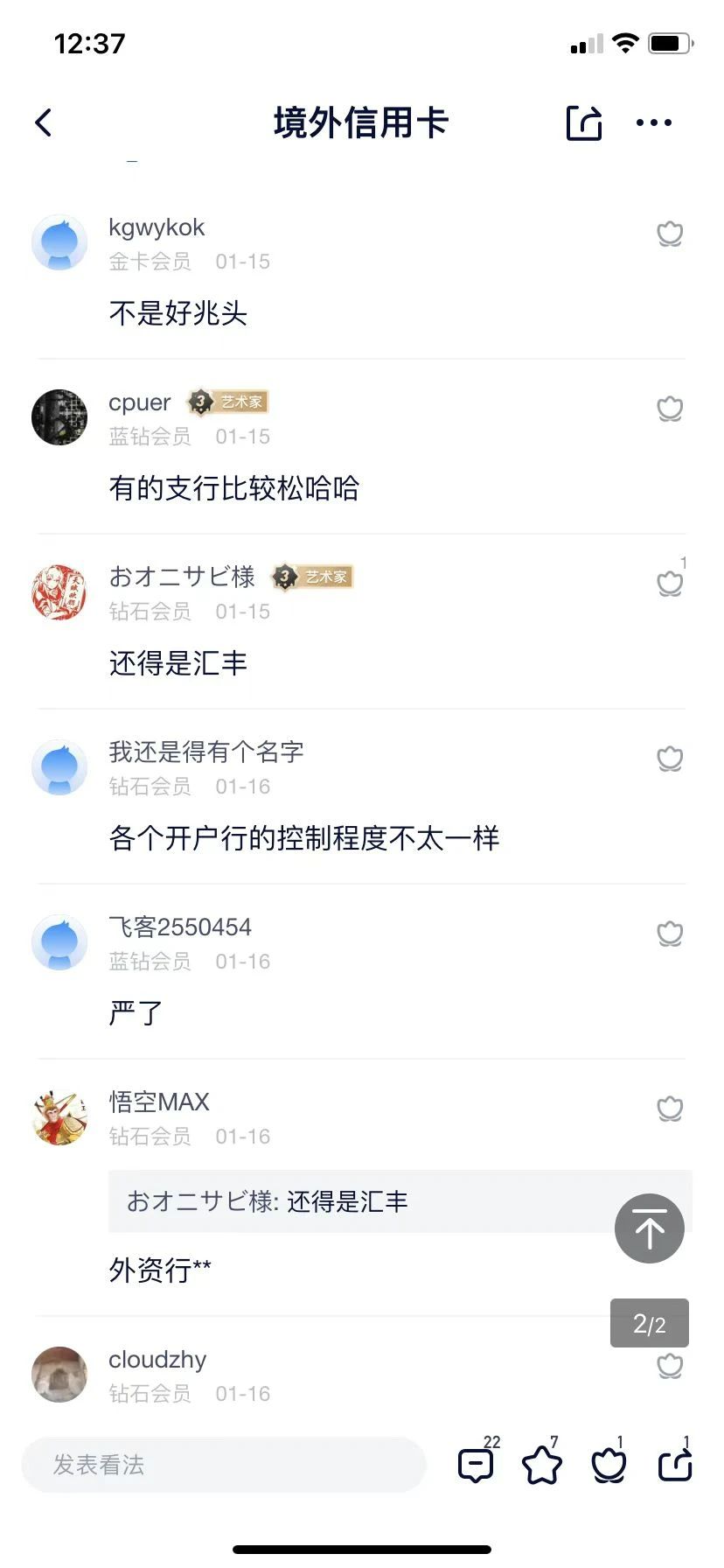
Task: Open the three-dot overflow menu
Action: [x=654, y=122]
